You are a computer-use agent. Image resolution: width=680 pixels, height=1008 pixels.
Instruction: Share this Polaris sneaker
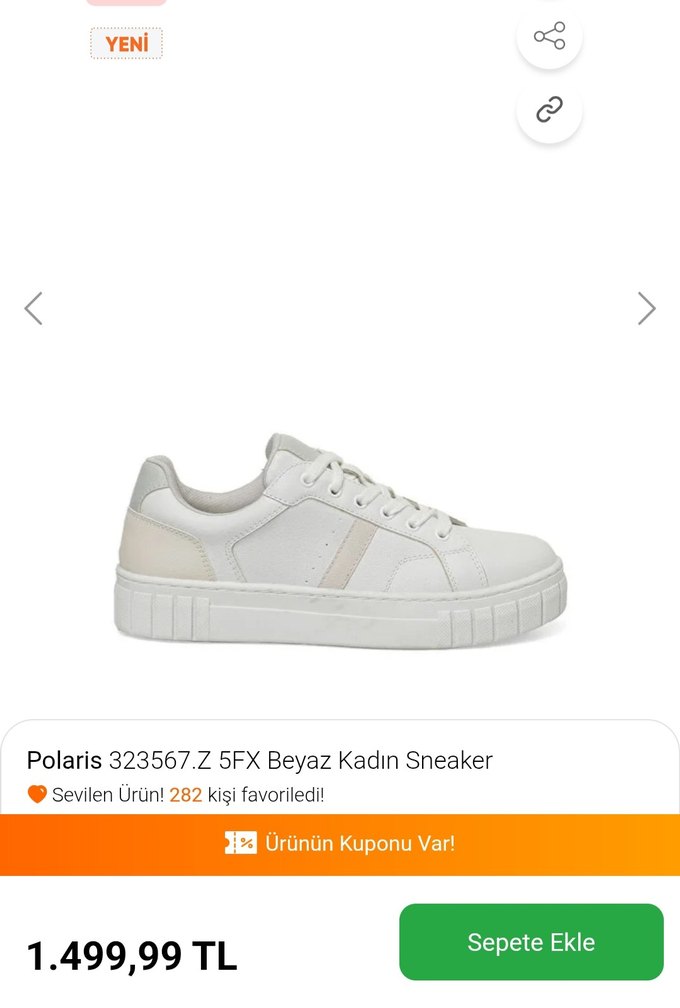549,38
